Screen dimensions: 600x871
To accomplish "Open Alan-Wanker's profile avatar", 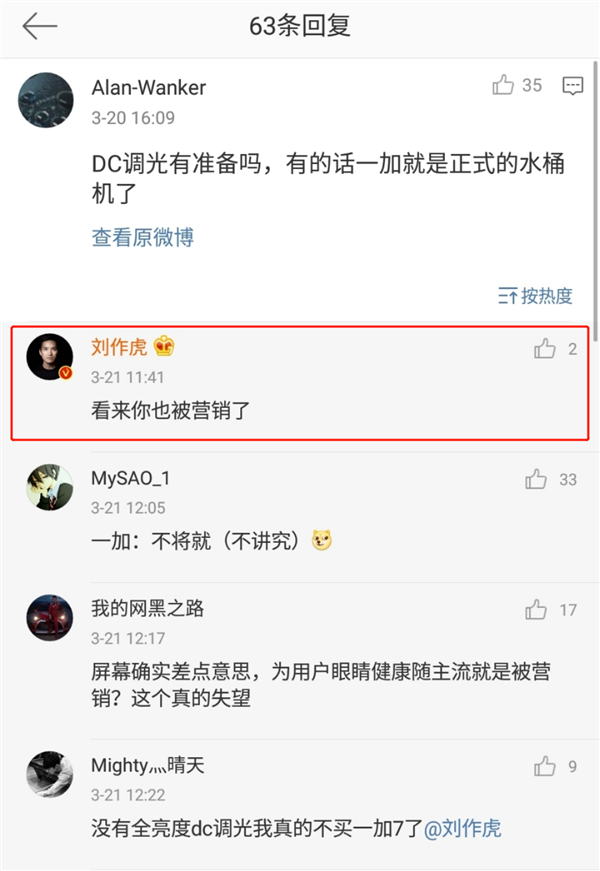I will click(46, 100).
